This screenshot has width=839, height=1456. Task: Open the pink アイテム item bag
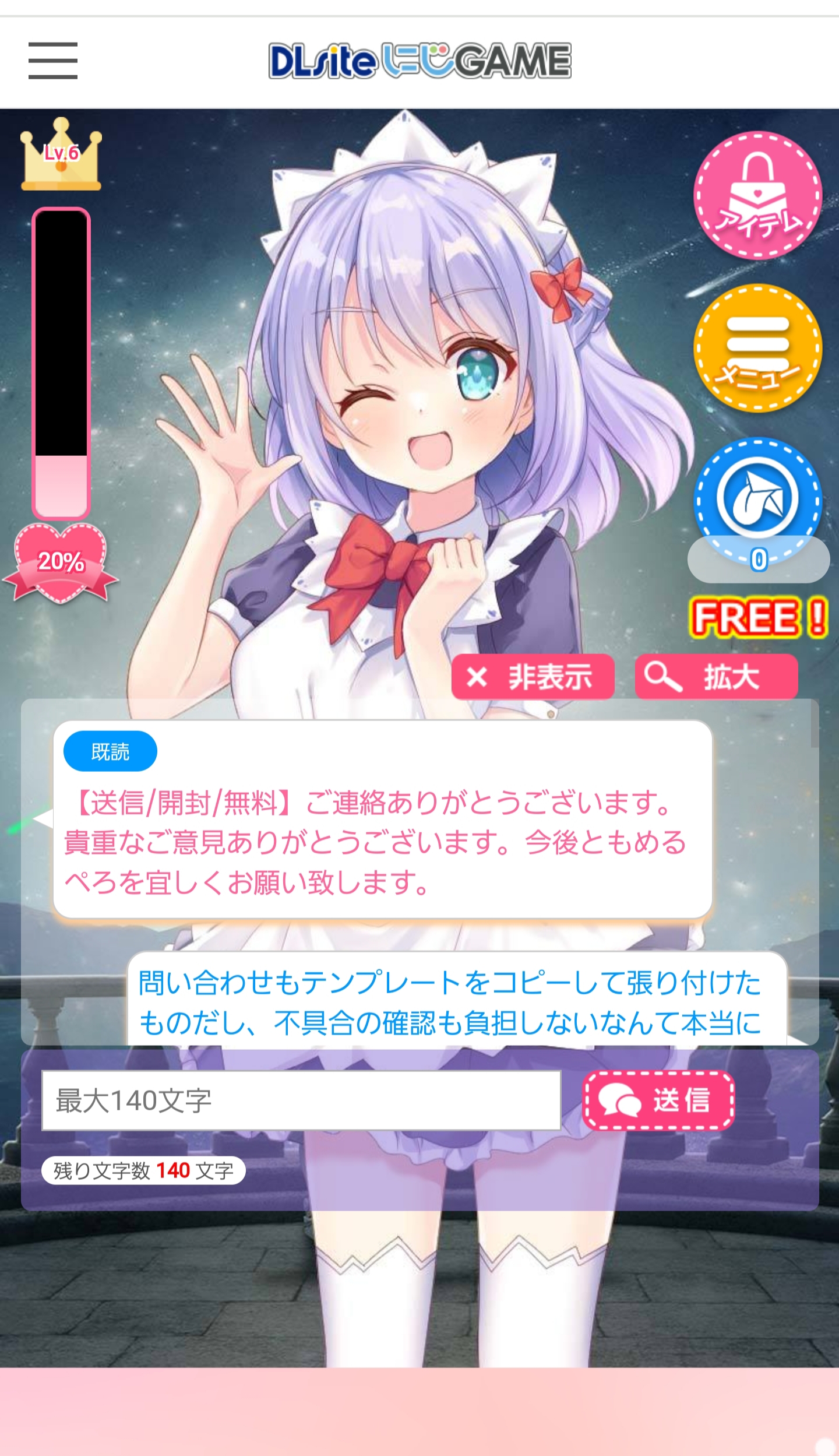pyautogui.click(x=757, y=195)
